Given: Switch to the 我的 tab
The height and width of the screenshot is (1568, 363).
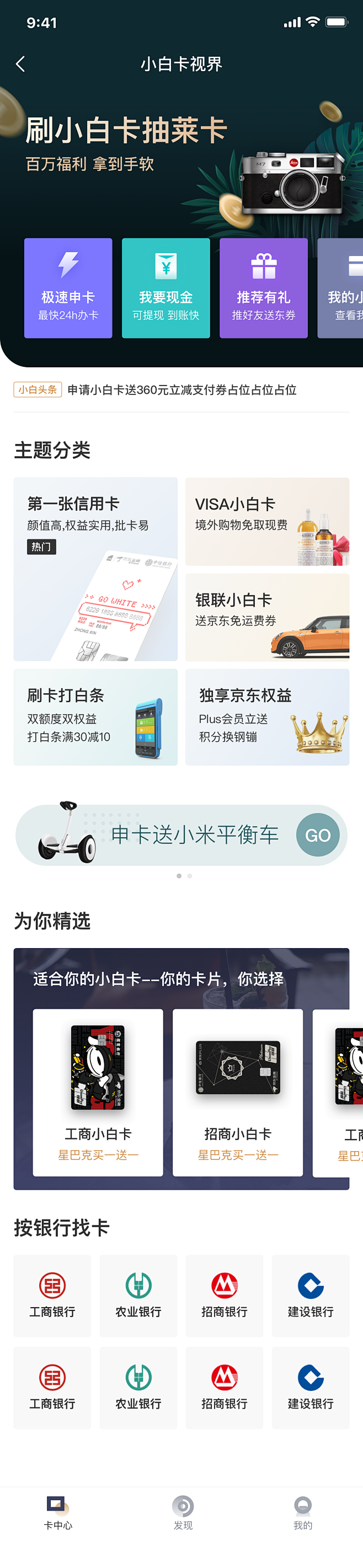Looking at the screenshot, I should [303, 1513].
